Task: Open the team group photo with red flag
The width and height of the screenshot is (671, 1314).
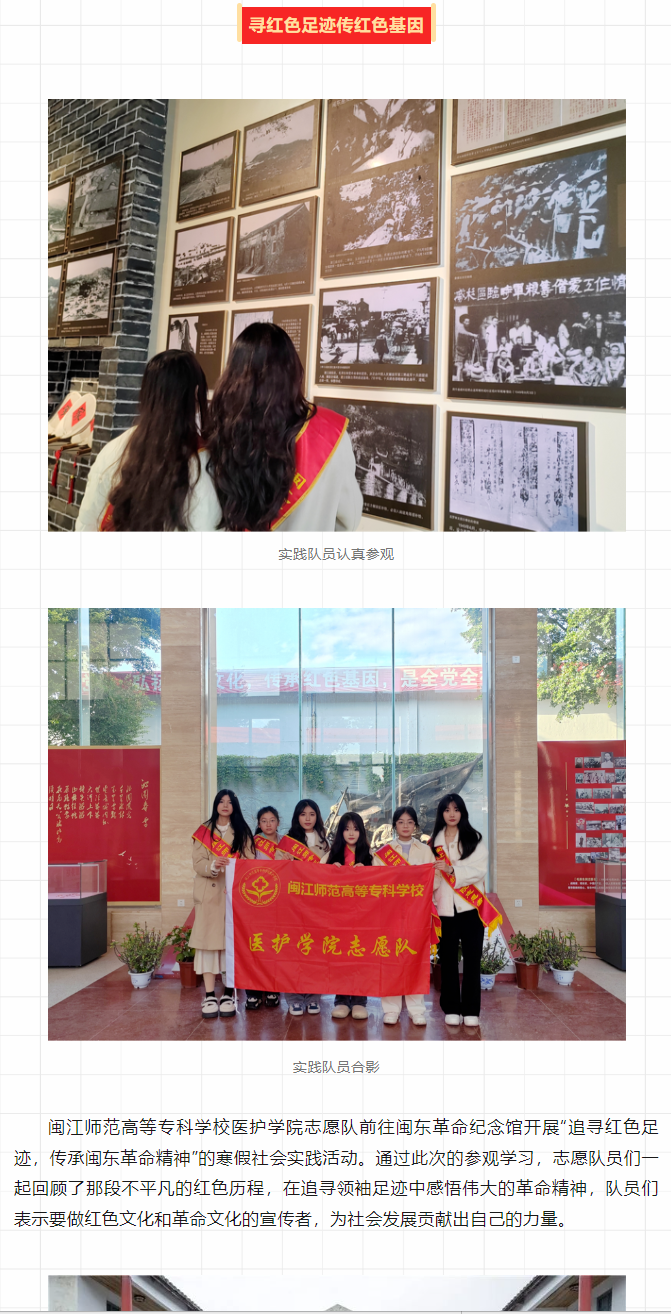Action: click(336, 824)
